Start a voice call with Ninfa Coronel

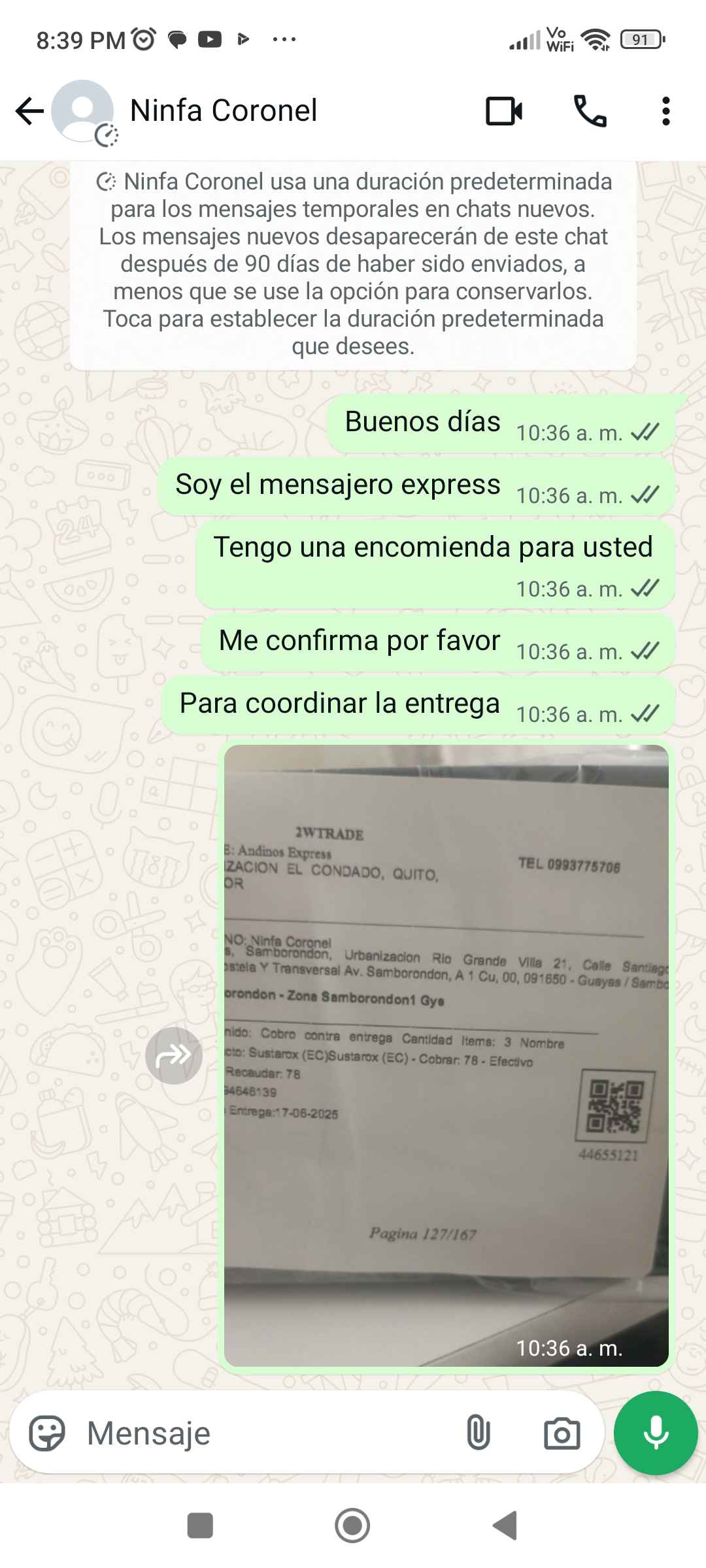pyautogui.click(x=590, y=111)
